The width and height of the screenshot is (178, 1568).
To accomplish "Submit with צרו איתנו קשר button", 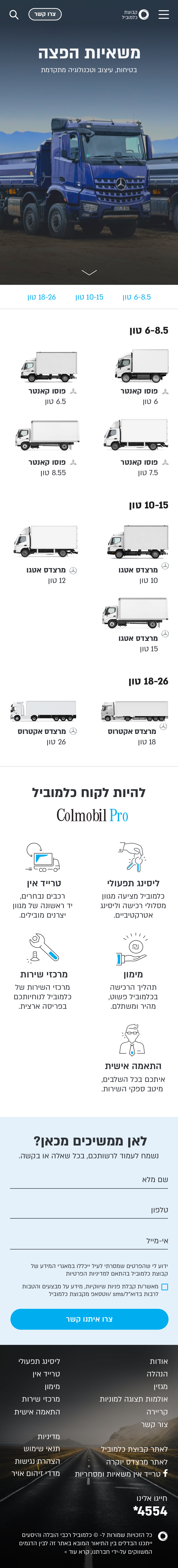I will click(89, 1319).
